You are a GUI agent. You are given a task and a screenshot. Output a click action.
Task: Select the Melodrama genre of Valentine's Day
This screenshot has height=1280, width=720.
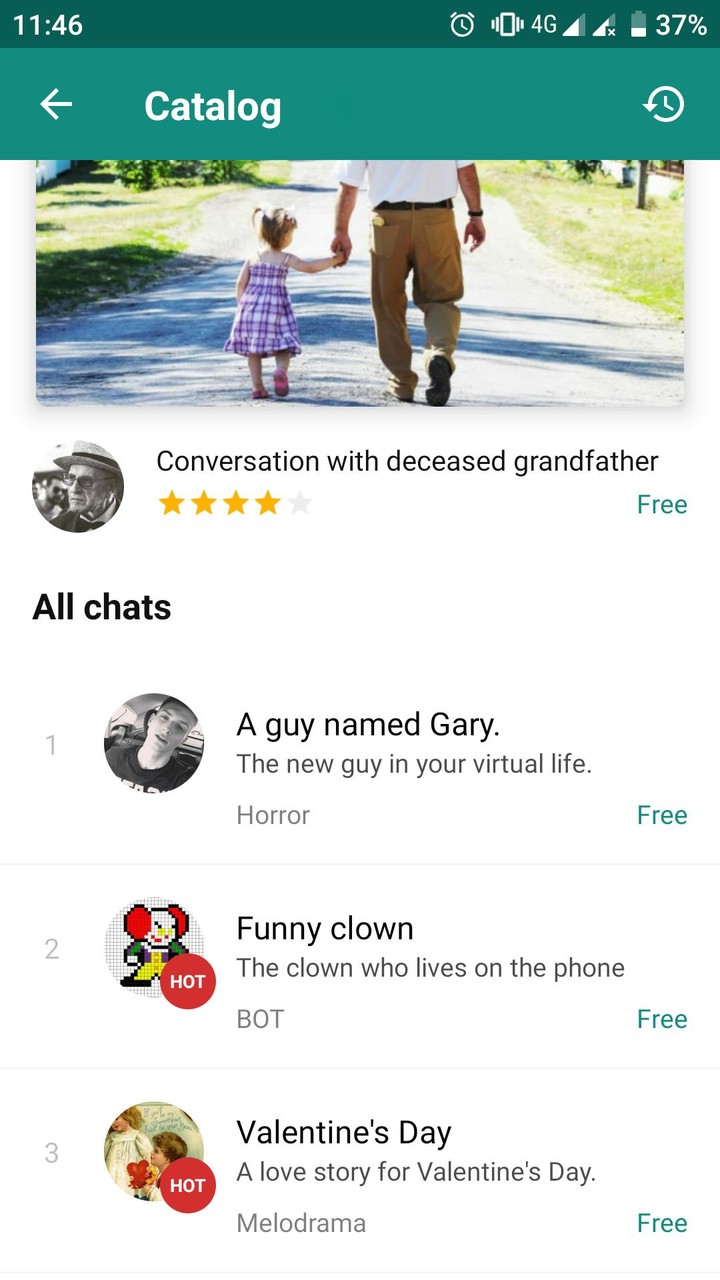coord(301,1222)
